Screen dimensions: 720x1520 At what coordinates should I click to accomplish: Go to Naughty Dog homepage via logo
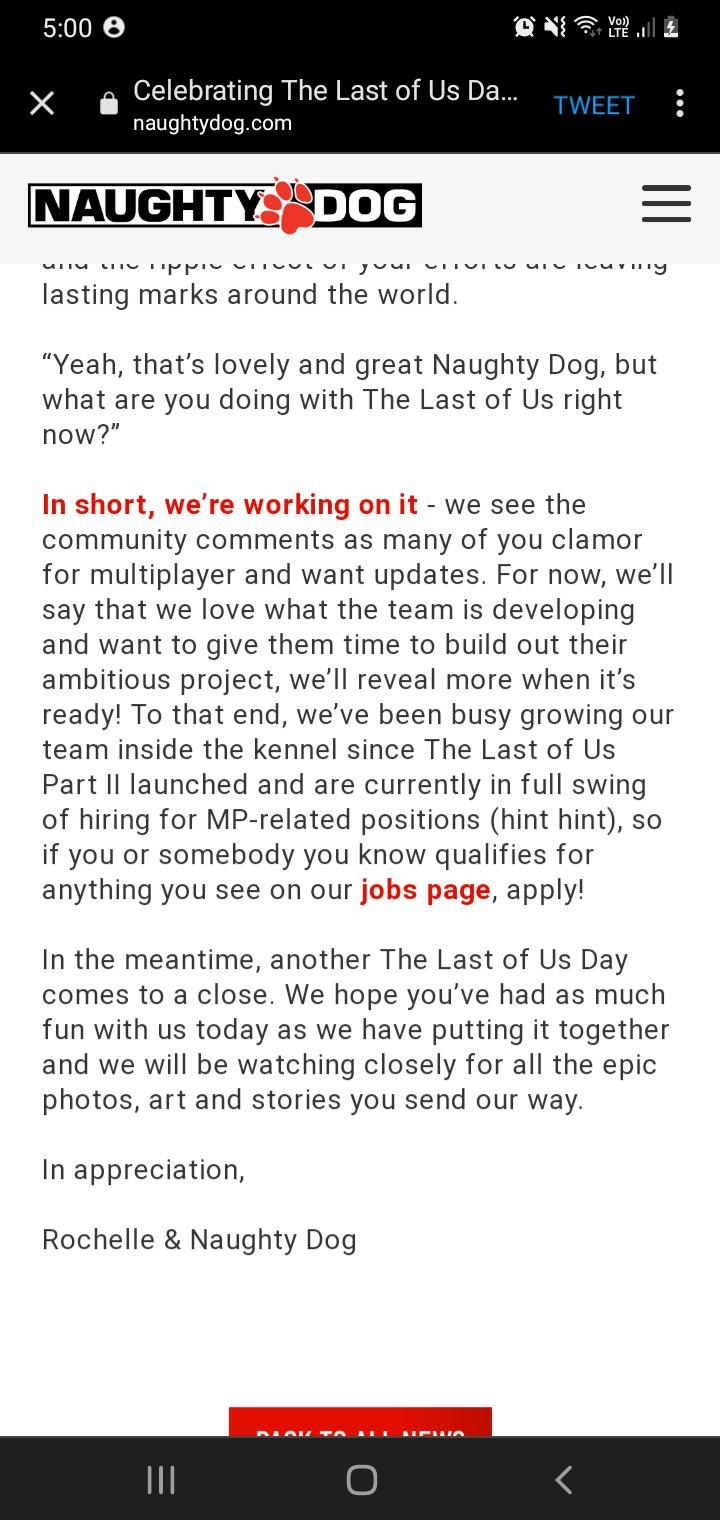click(x=225, y=206)
